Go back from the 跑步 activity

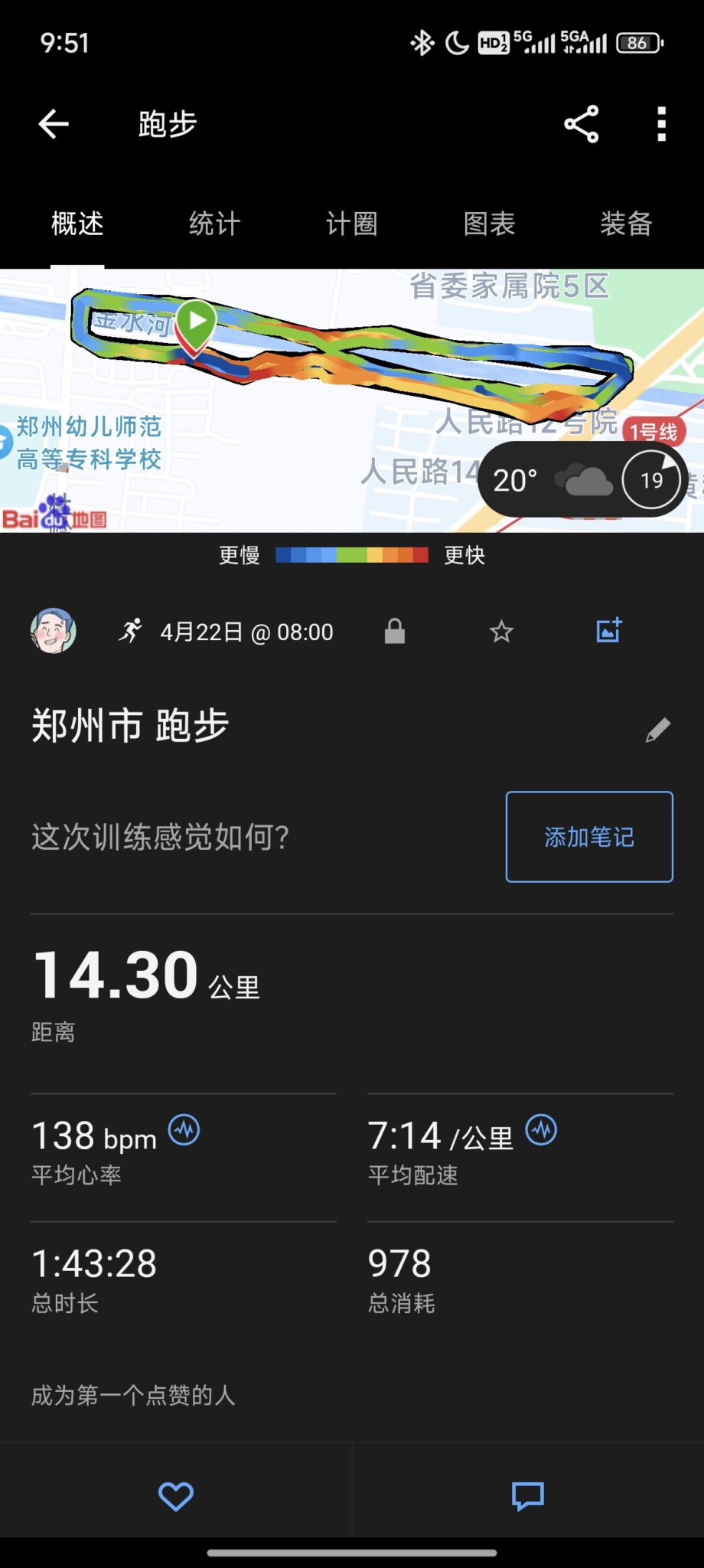tap(54, 124)
